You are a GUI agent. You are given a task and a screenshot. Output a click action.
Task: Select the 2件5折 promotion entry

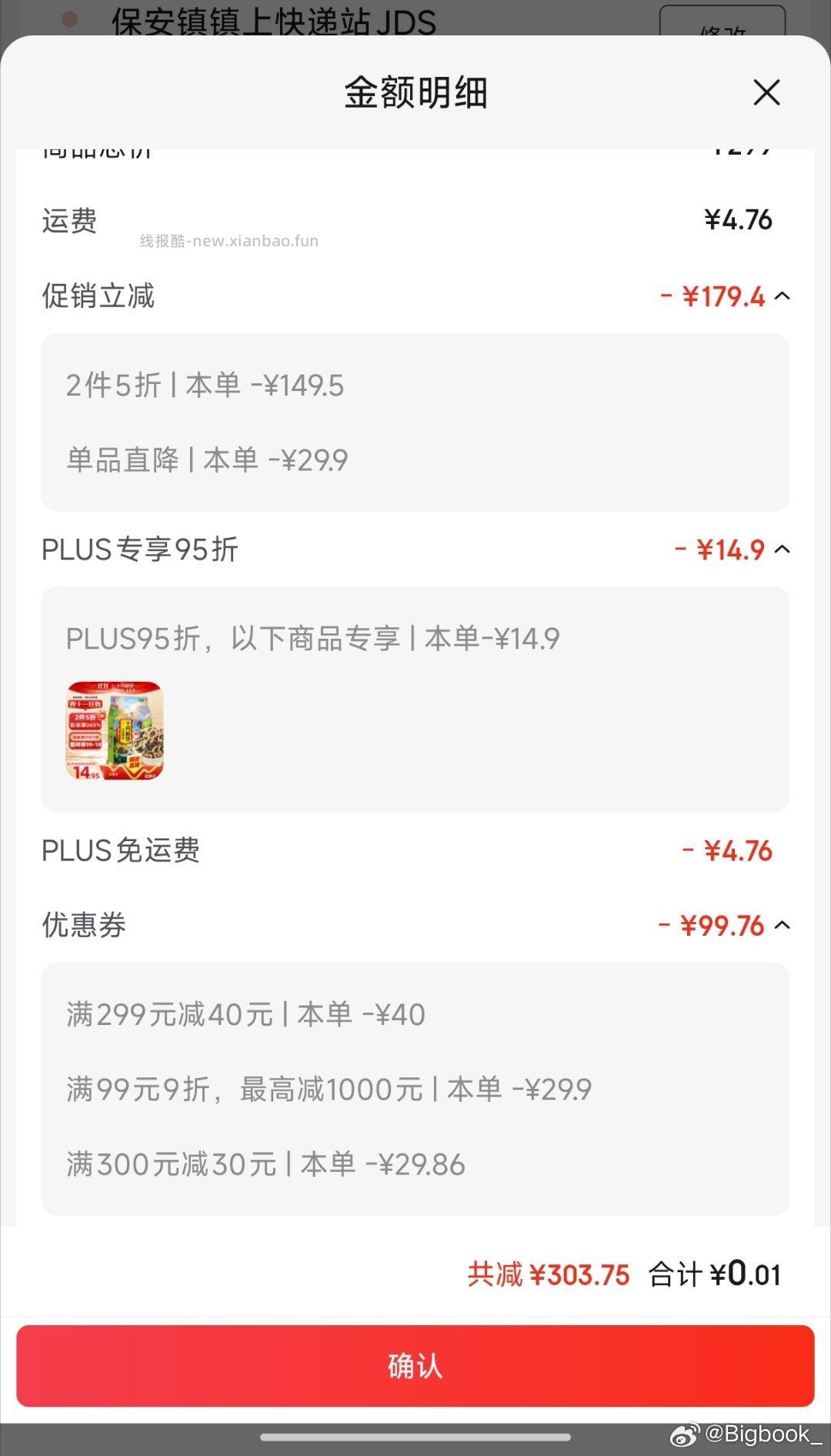pos(205,384)
